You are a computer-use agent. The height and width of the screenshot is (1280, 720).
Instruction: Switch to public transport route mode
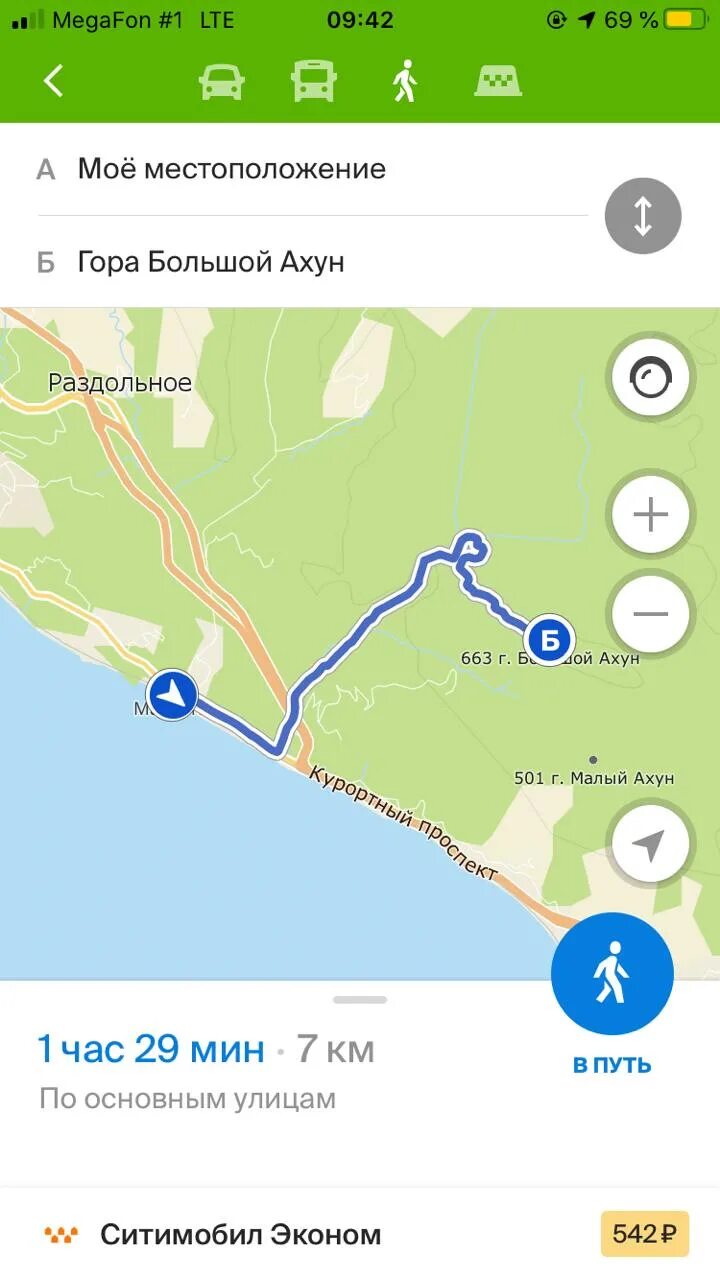coord(314,81)
